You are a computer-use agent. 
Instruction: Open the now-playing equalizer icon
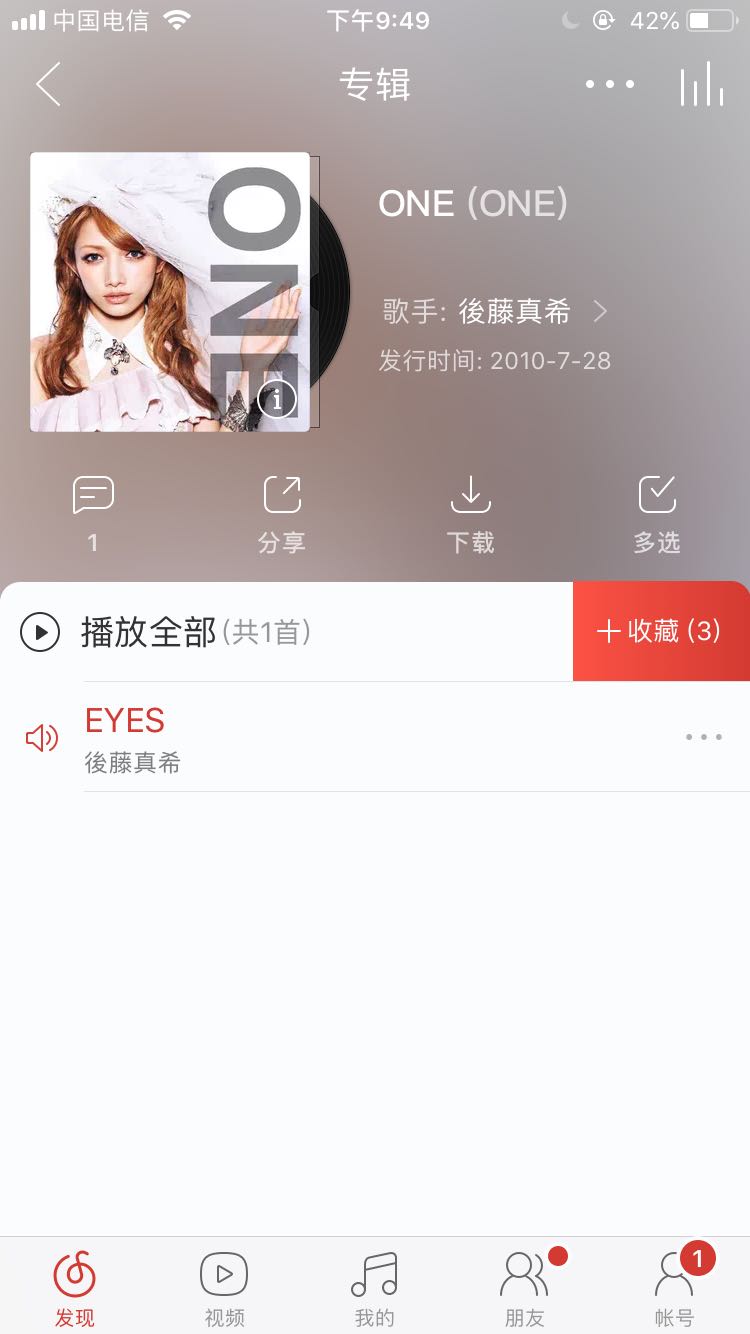point(701,84)
